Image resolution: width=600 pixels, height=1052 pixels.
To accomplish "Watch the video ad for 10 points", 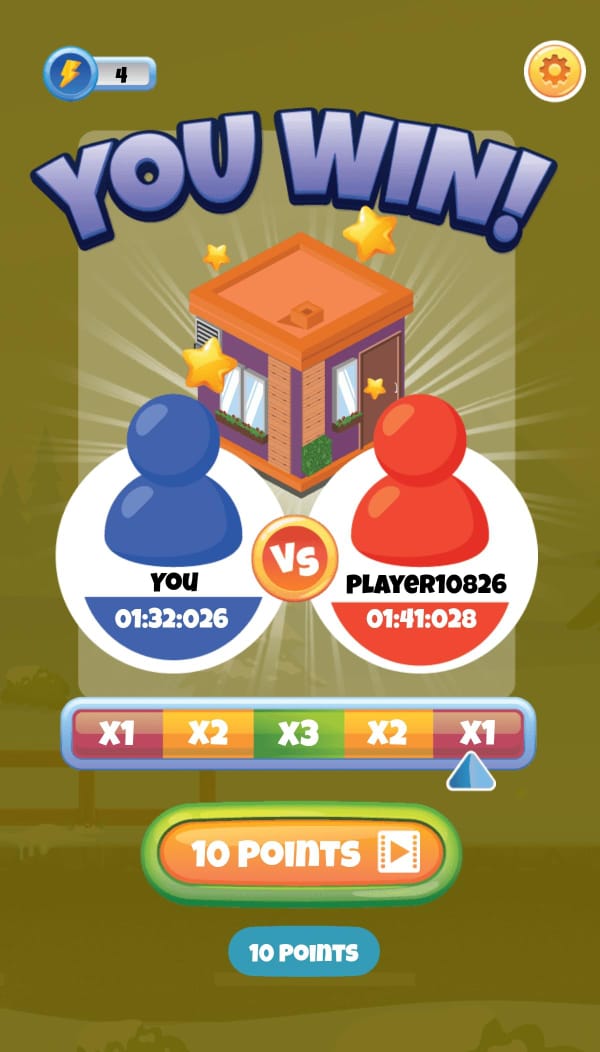I will tap(301, 853).
